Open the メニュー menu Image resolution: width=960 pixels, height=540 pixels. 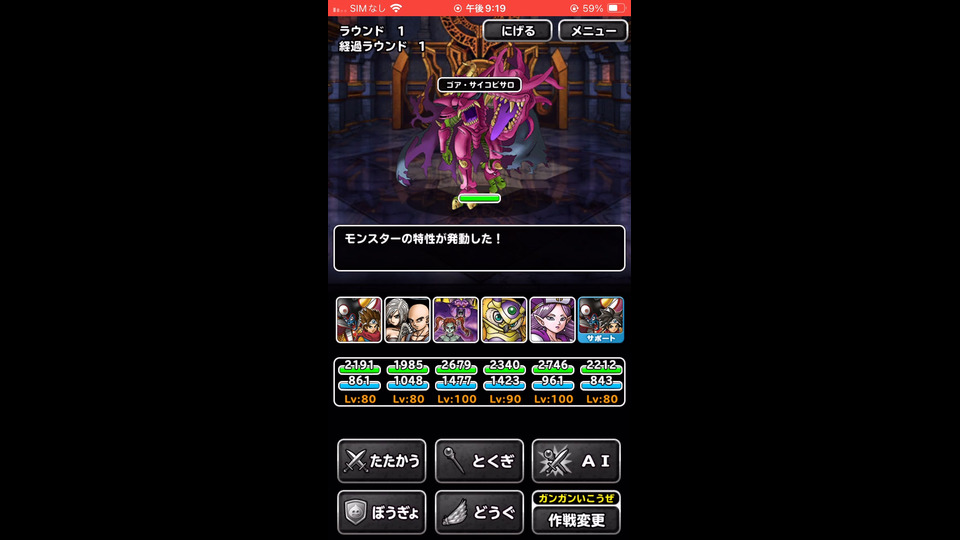click(593, 31)
